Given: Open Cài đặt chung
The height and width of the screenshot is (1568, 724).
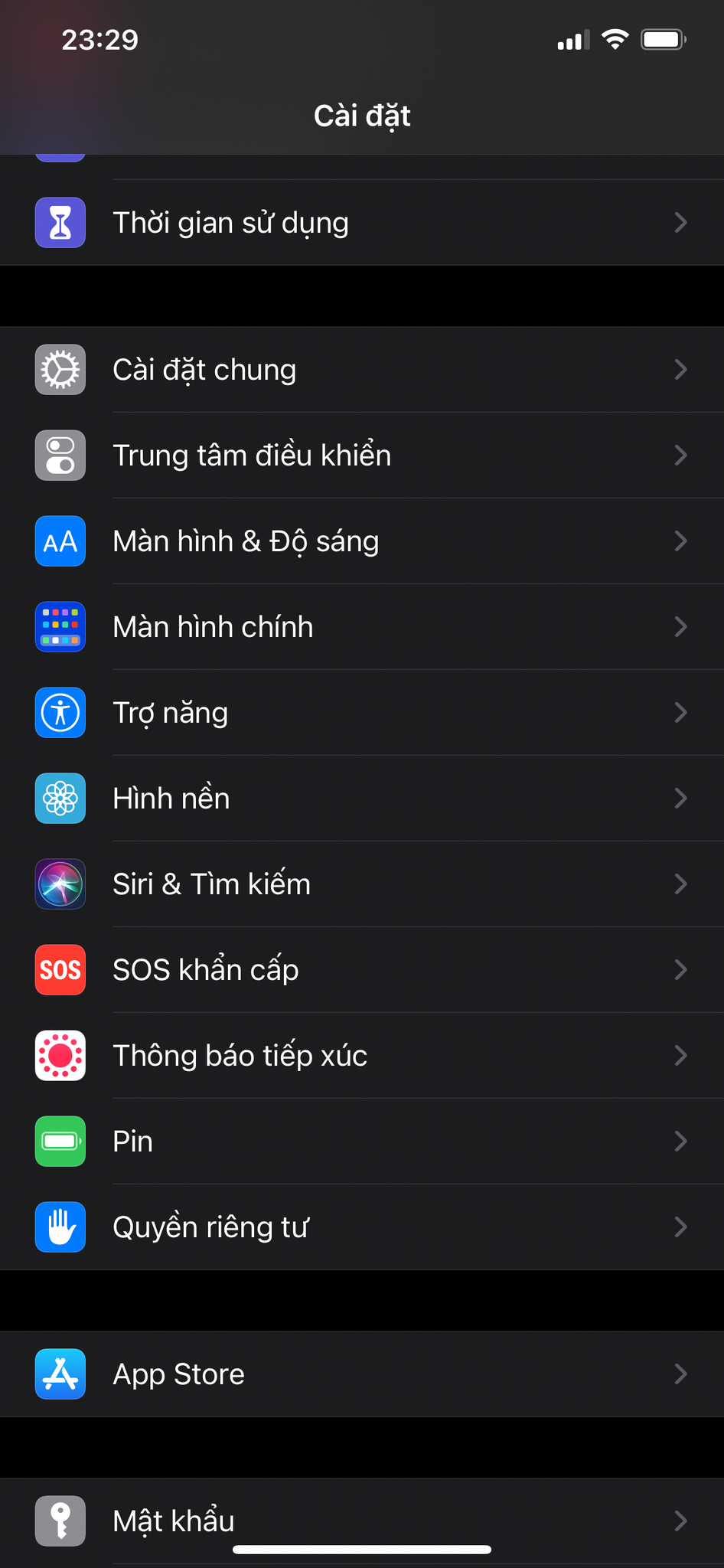Looking at the screenshot, I should [x=362, y=370].
